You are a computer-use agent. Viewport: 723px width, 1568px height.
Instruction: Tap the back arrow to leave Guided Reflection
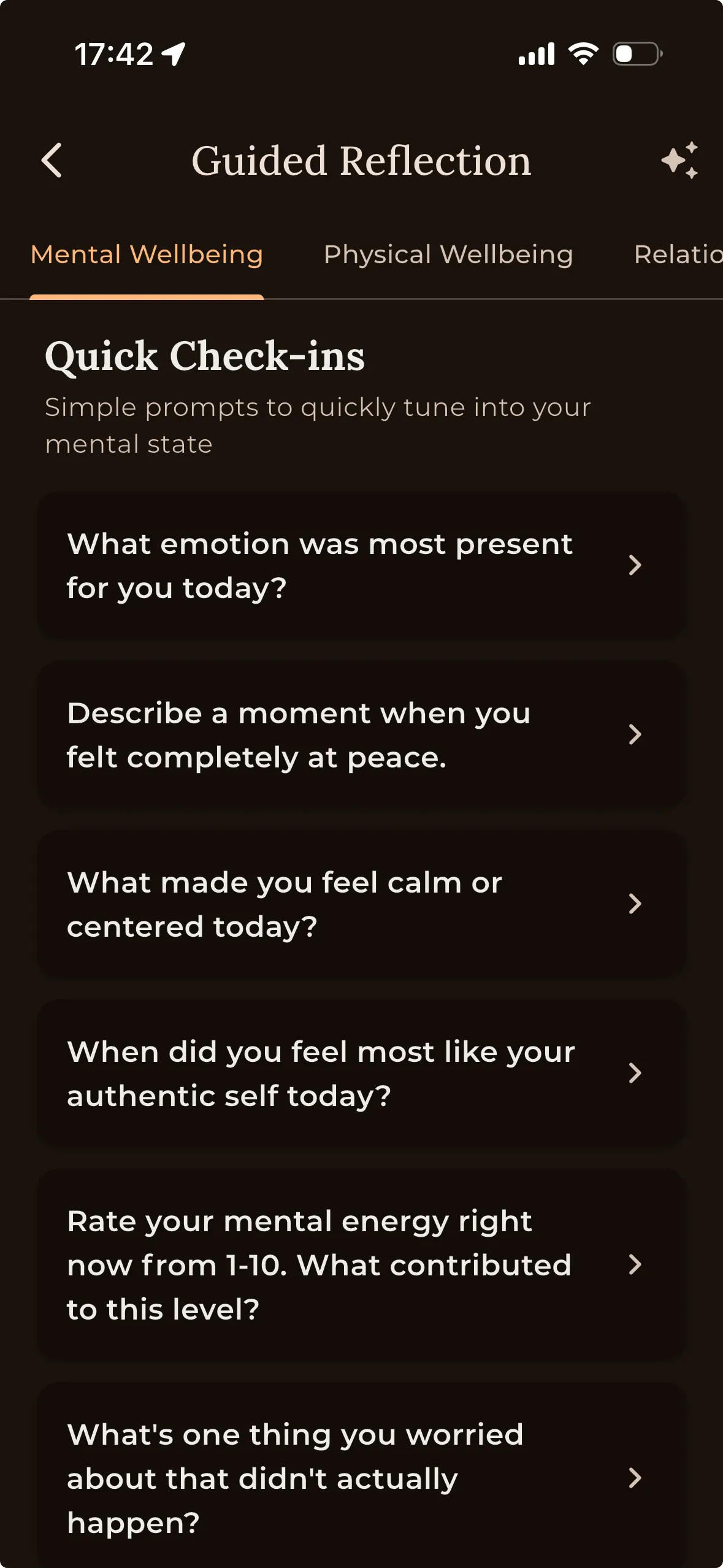click(x=52, y=161)
